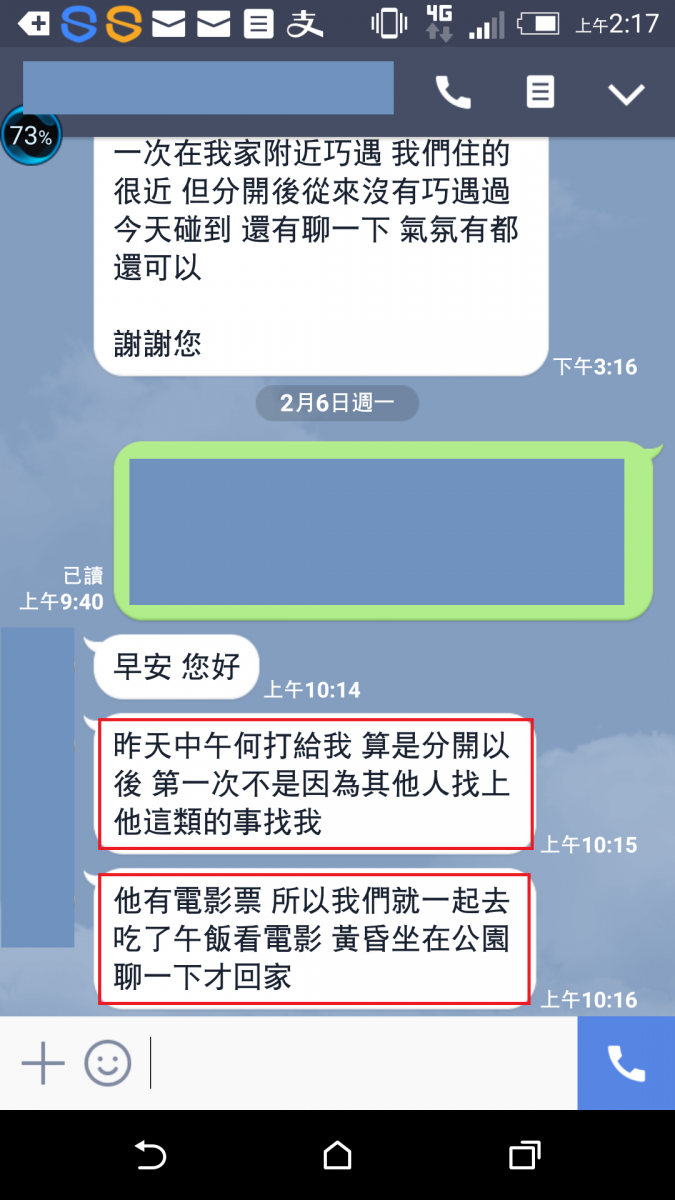Open the notes icon in header
Viewport: 675px width, 1200px height.
click(x=540, y=93)
